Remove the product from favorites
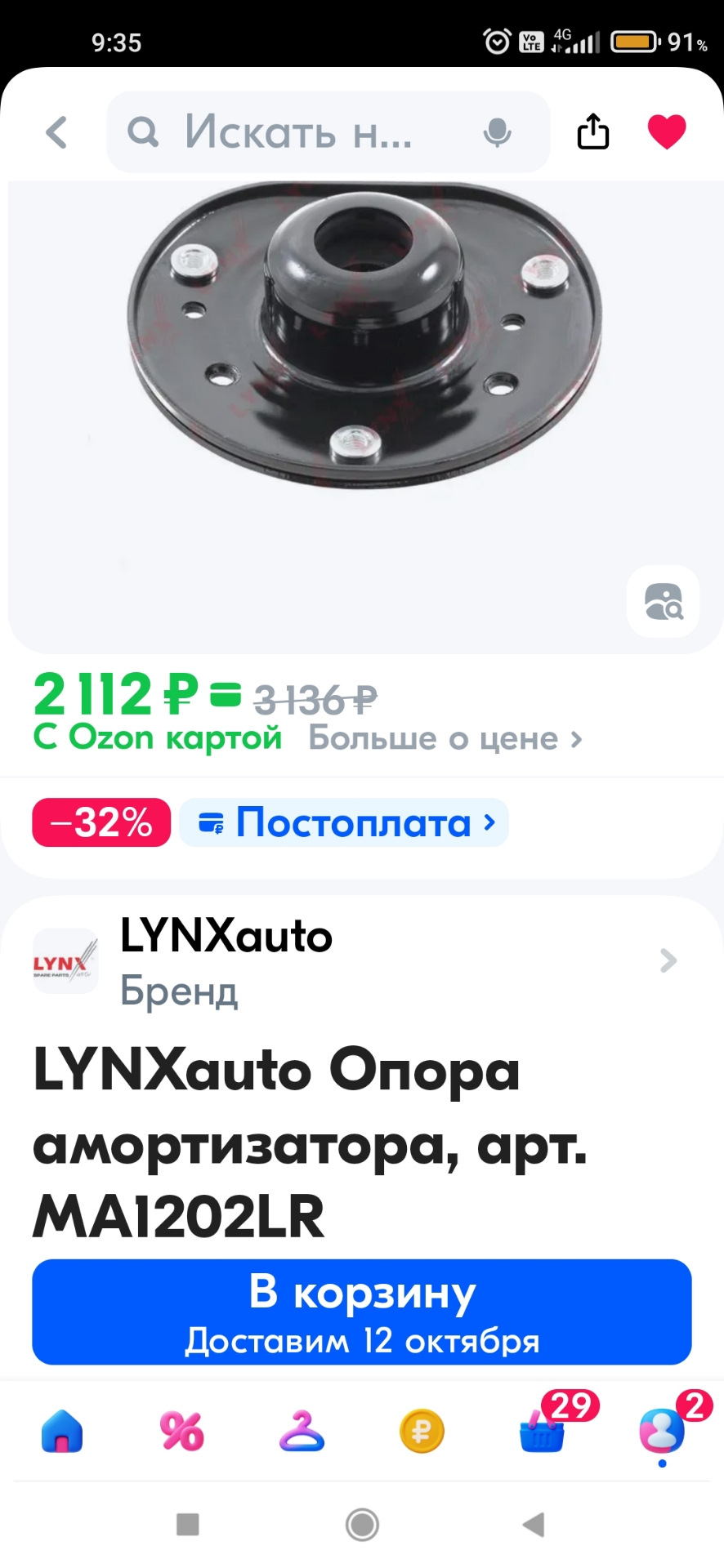 pyautogui.click(x=667, y=131)
